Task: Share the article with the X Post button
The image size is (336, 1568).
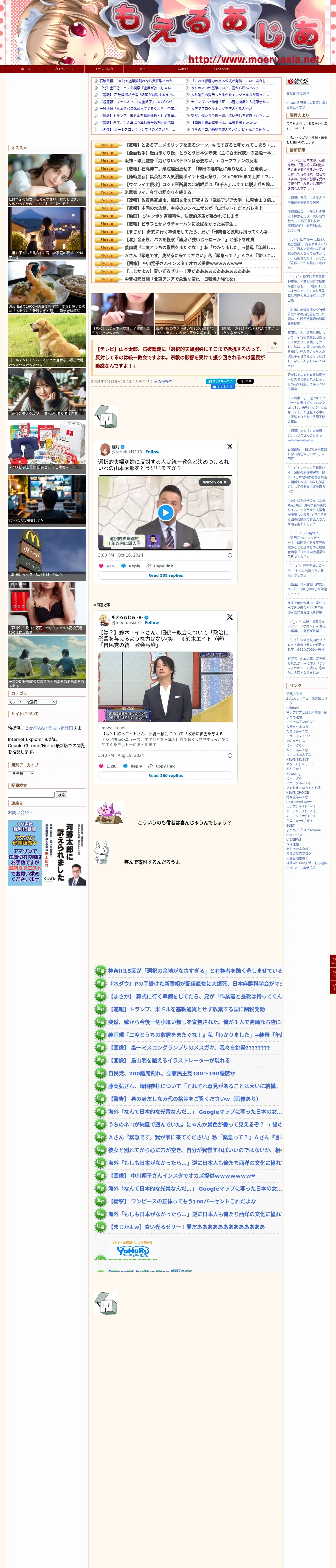Action: 245,381
